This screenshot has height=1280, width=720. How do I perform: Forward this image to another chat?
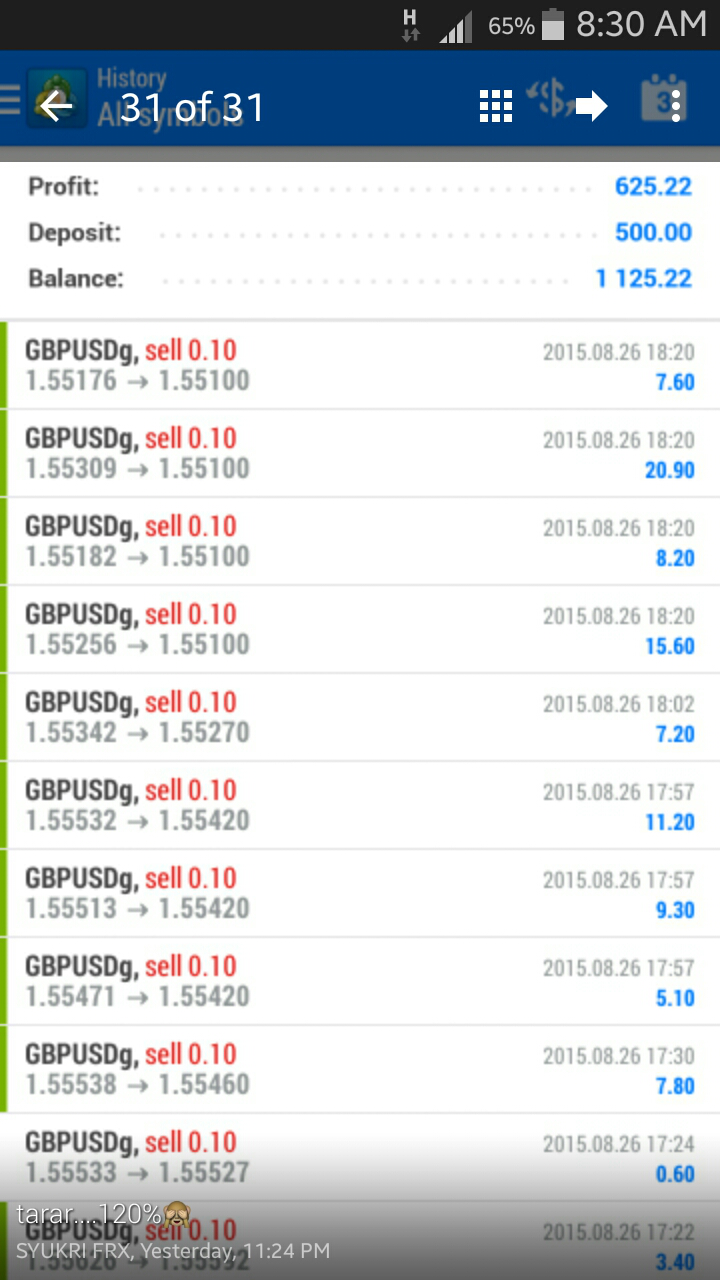[591, 105]
